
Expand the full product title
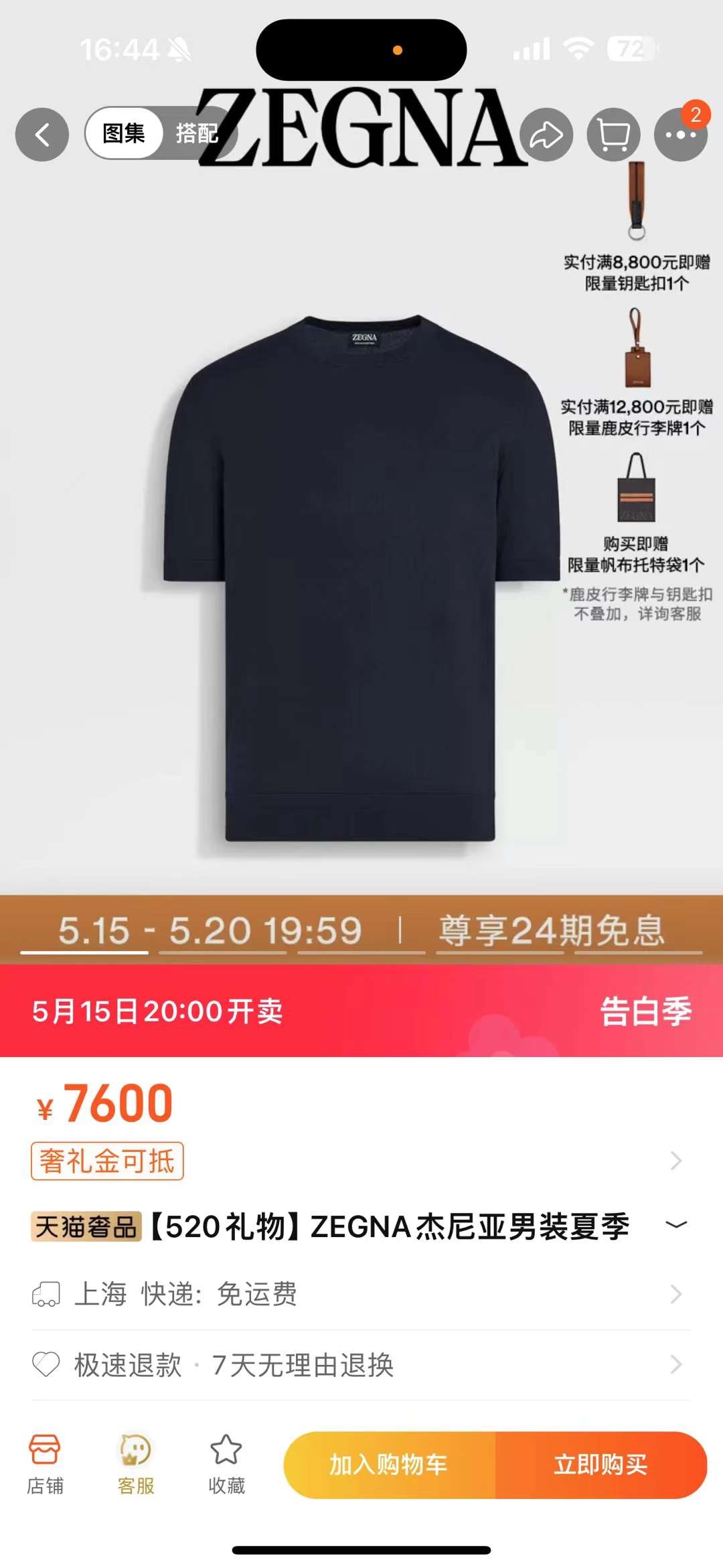coord(676,1225)
